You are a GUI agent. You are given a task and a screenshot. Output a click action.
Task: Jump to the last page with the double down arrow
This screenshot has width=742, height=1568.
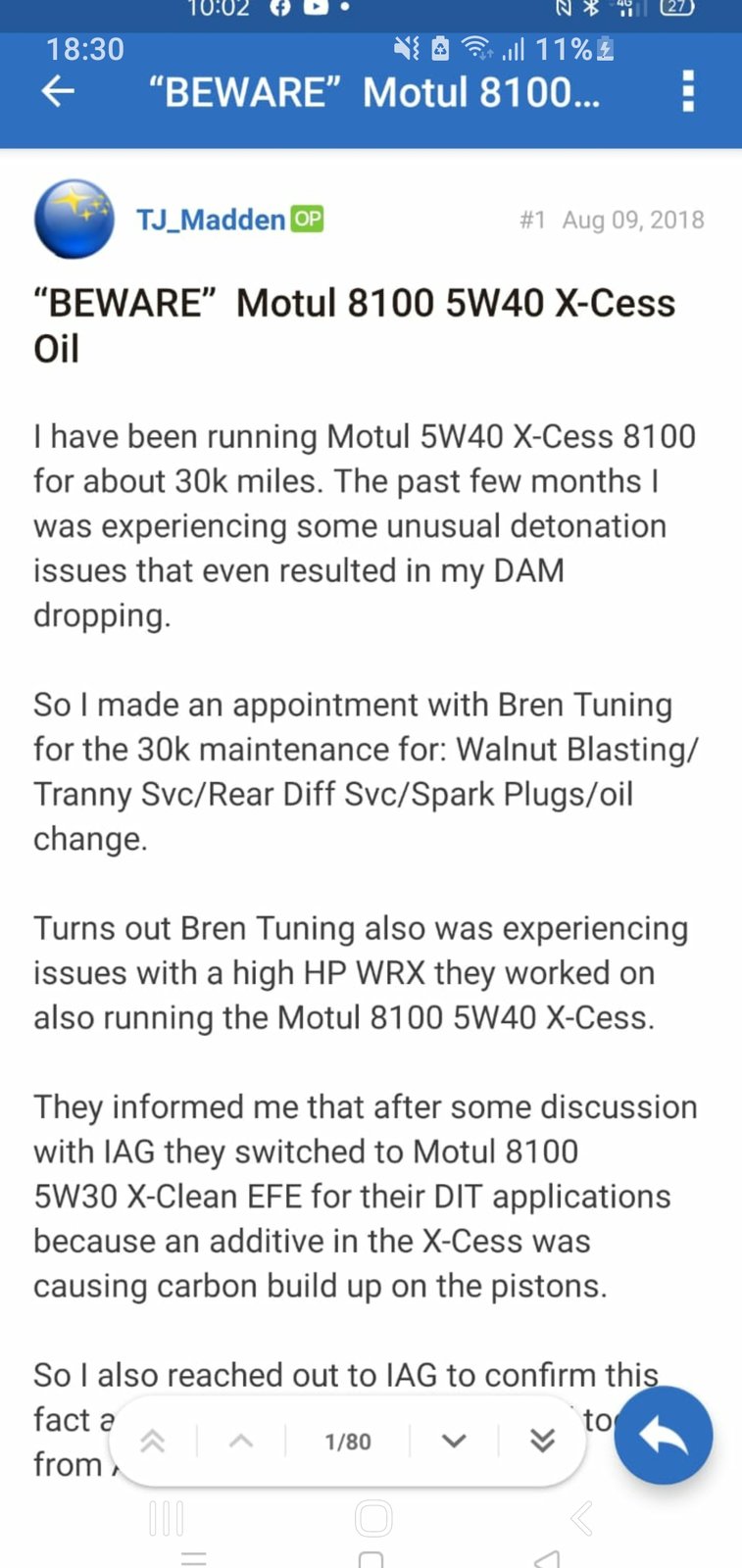click(x=542, y=1440)
